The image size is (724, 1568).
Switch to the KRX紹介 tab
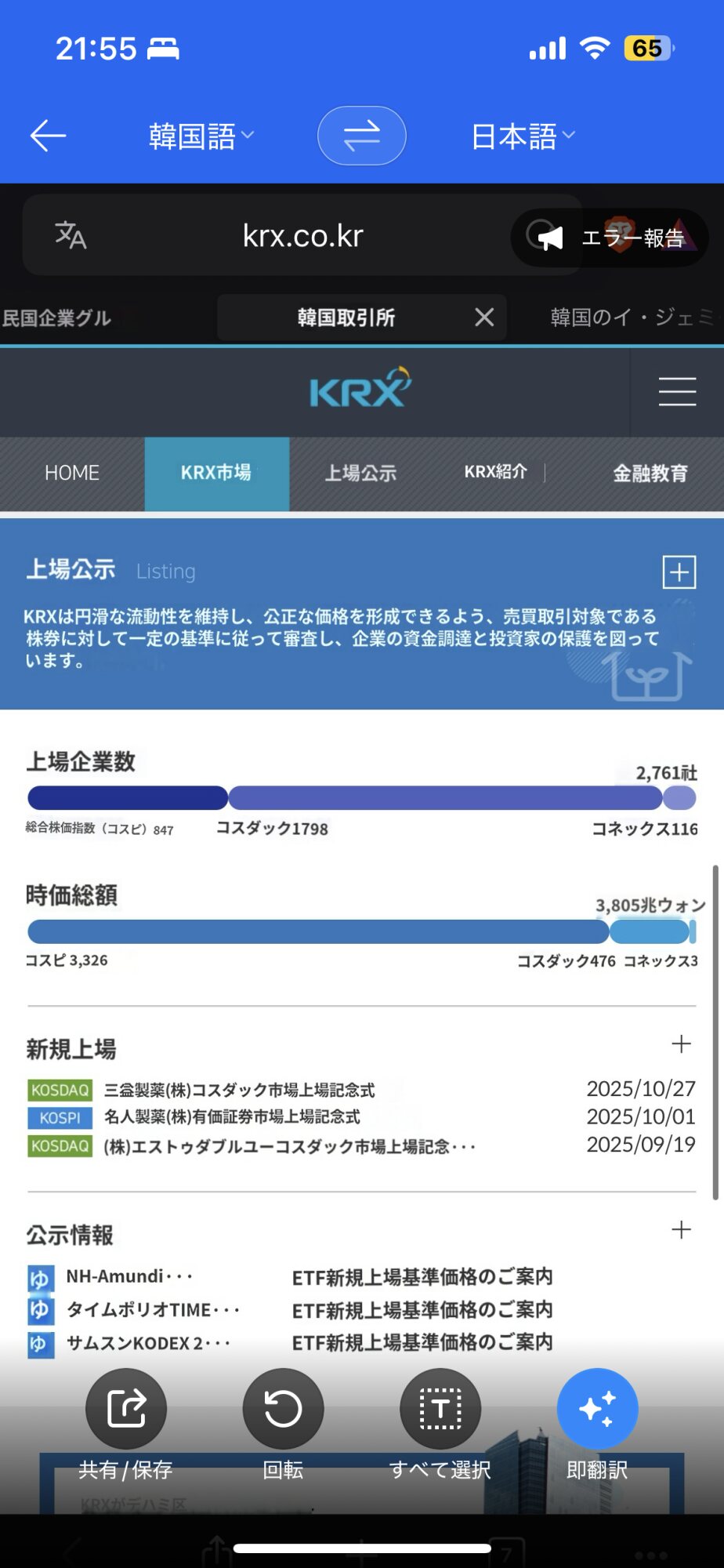495,472
